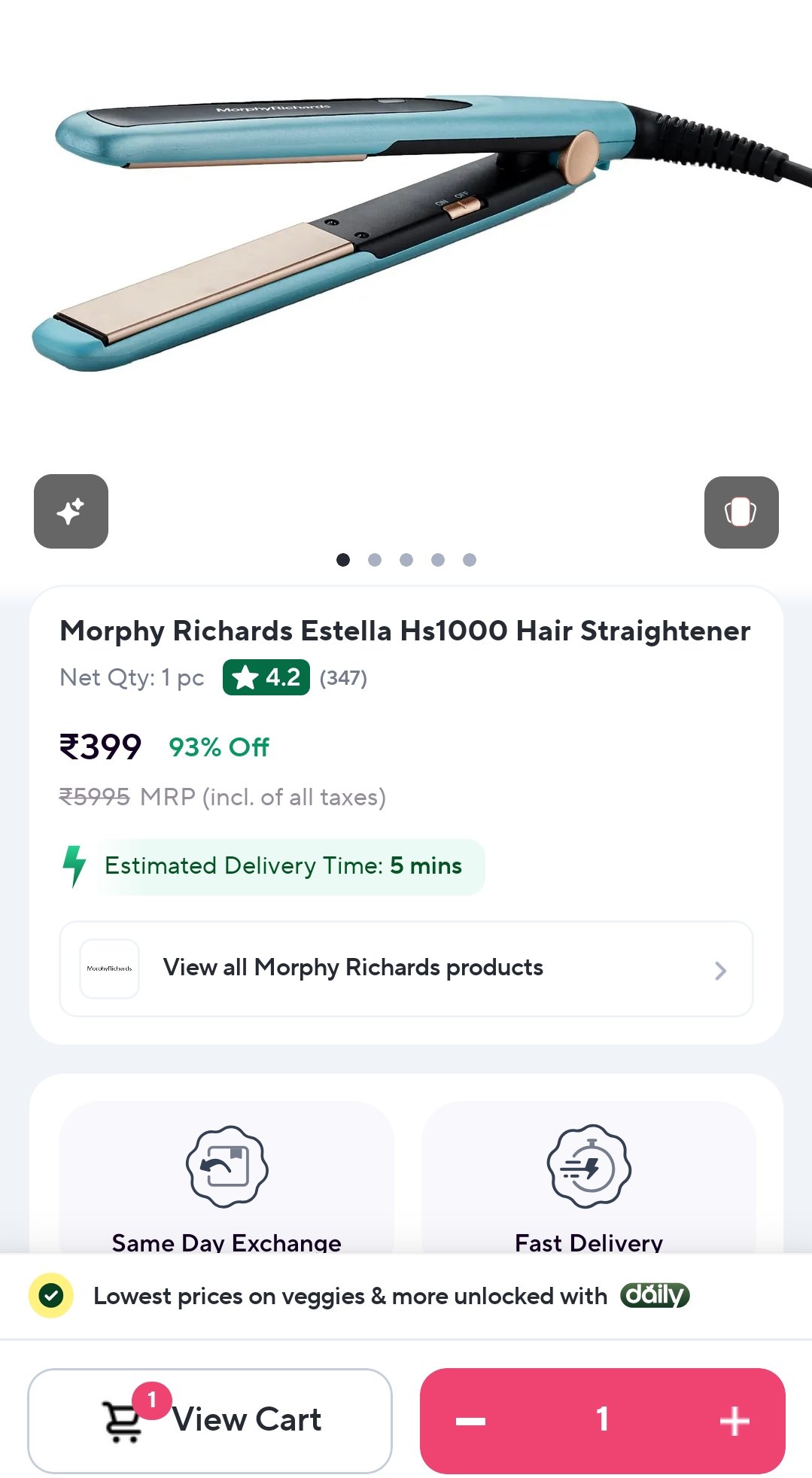Select the Same Day Exchange card
Image resolution: width=812 pixels, height=1478 pixels.
pyautogui.click(x=227, y=1178)
